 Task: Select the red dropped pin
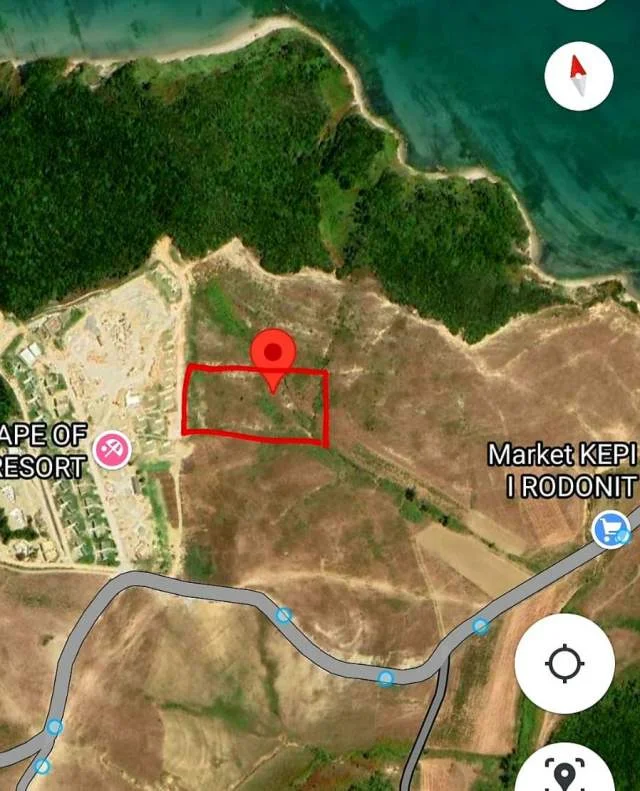(272, 357)
